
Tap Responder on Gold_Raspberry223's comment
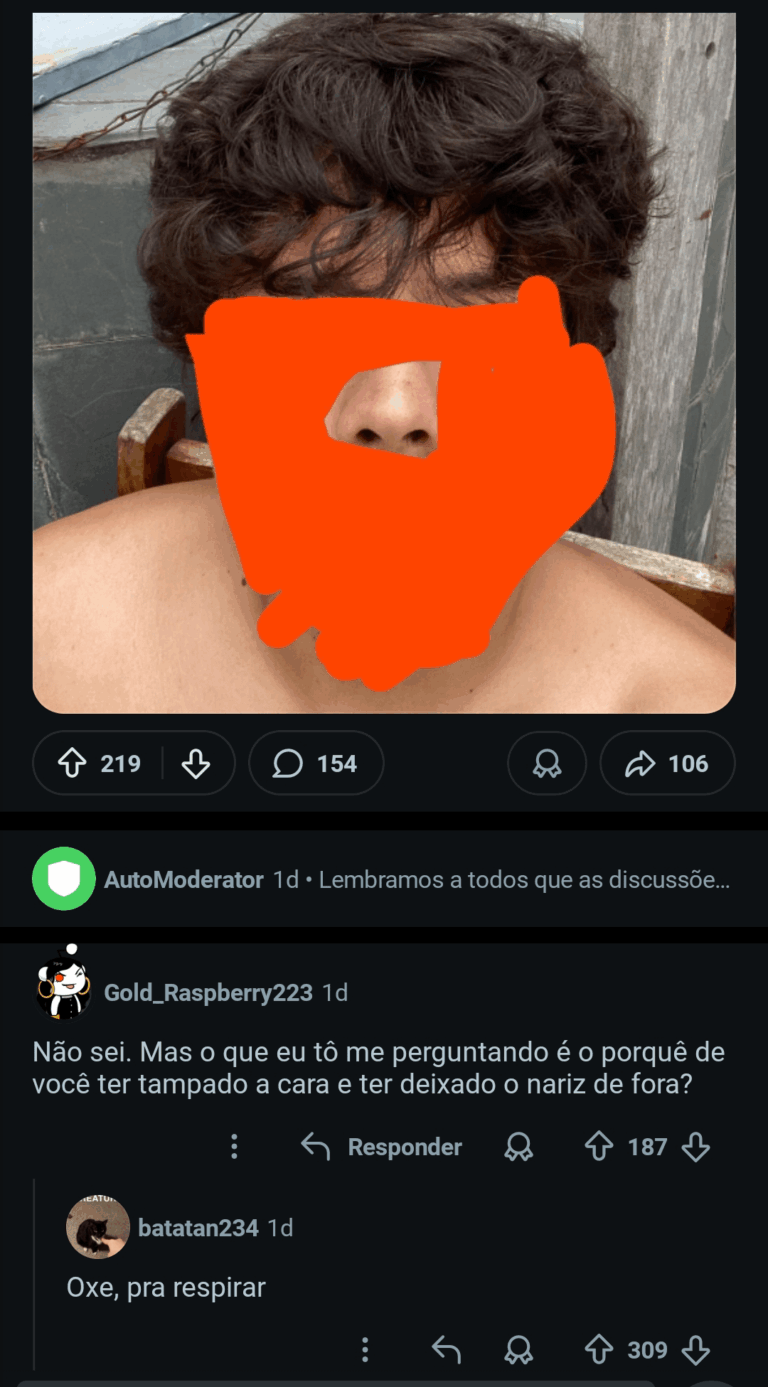[x=382, y=1147]
